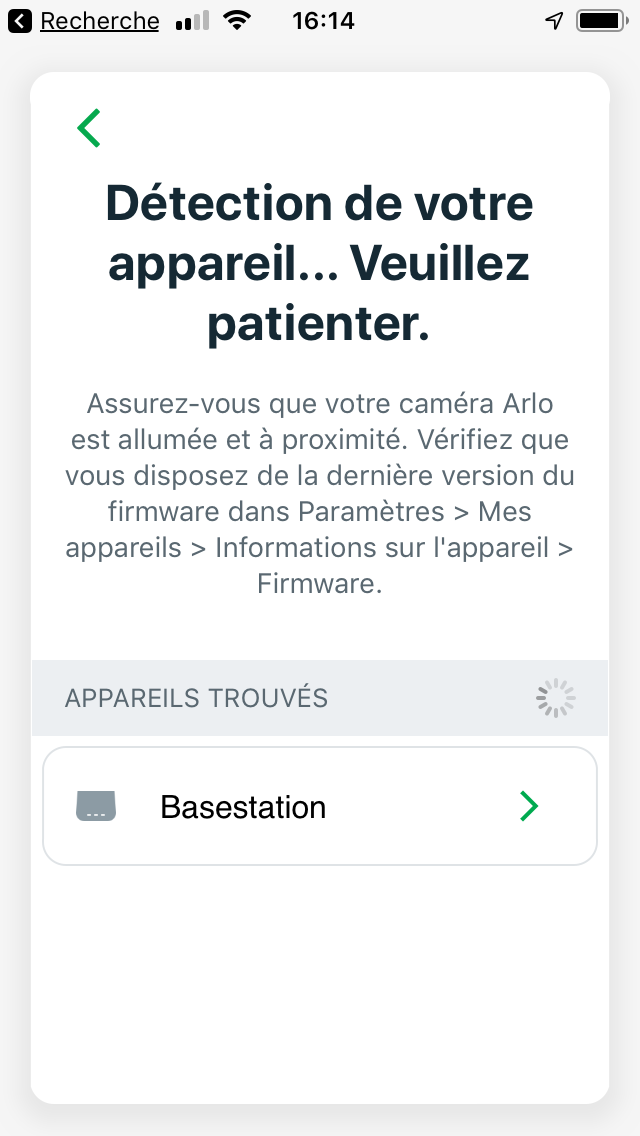The image size is (640, 1136).
Task: Select the Basestation device
Action: click(x=320, y=806)
